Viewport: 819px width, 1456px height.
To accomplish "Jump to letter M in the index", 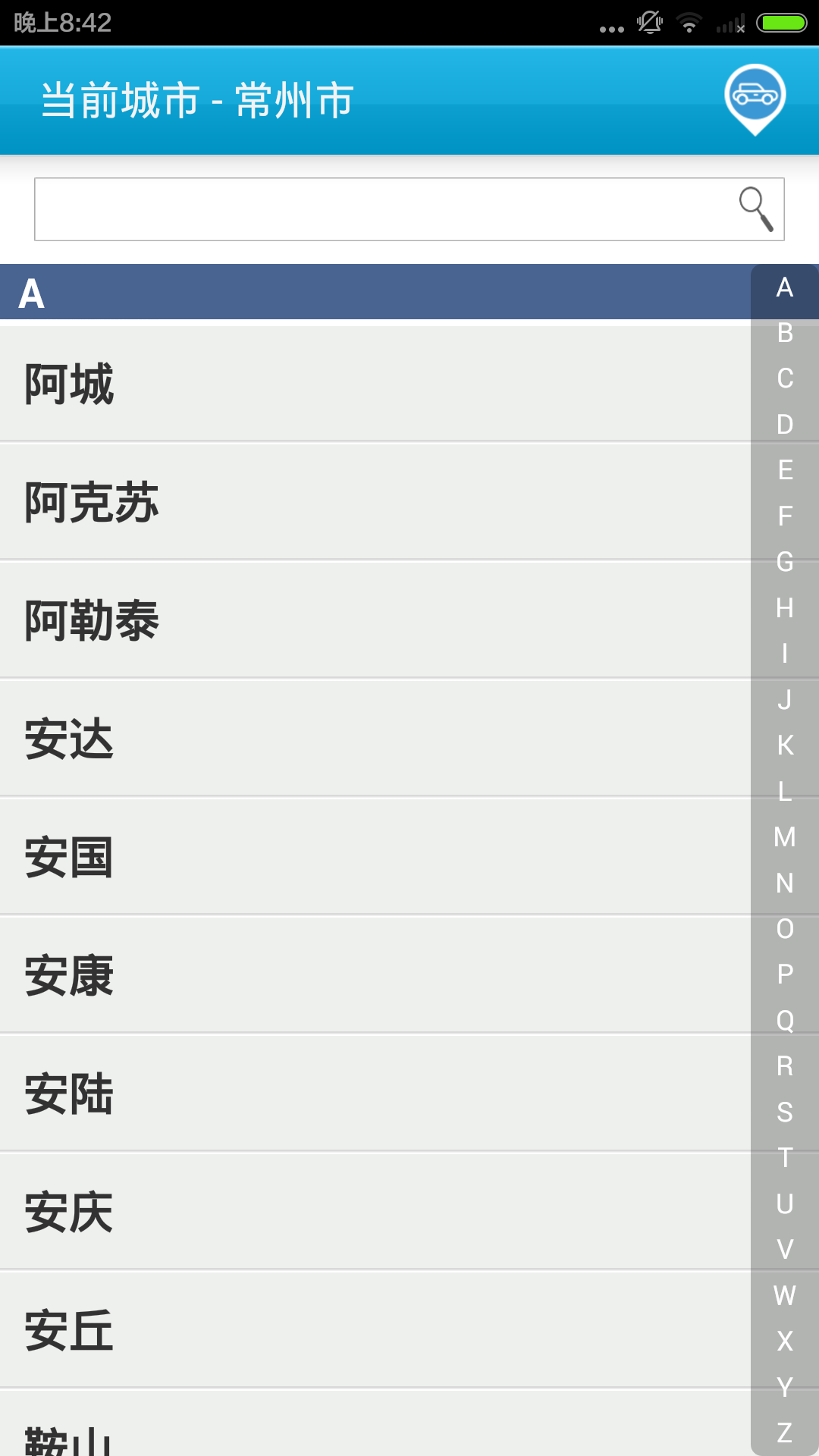I will point(785,837).
